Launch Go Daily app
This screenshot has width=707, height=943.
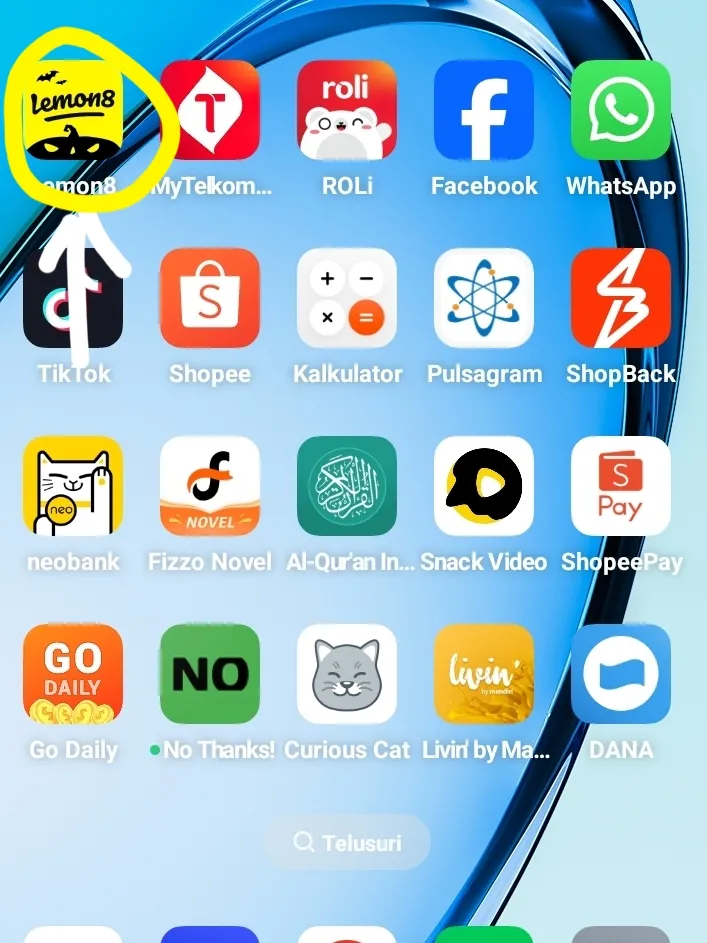(x=73, y=674)
